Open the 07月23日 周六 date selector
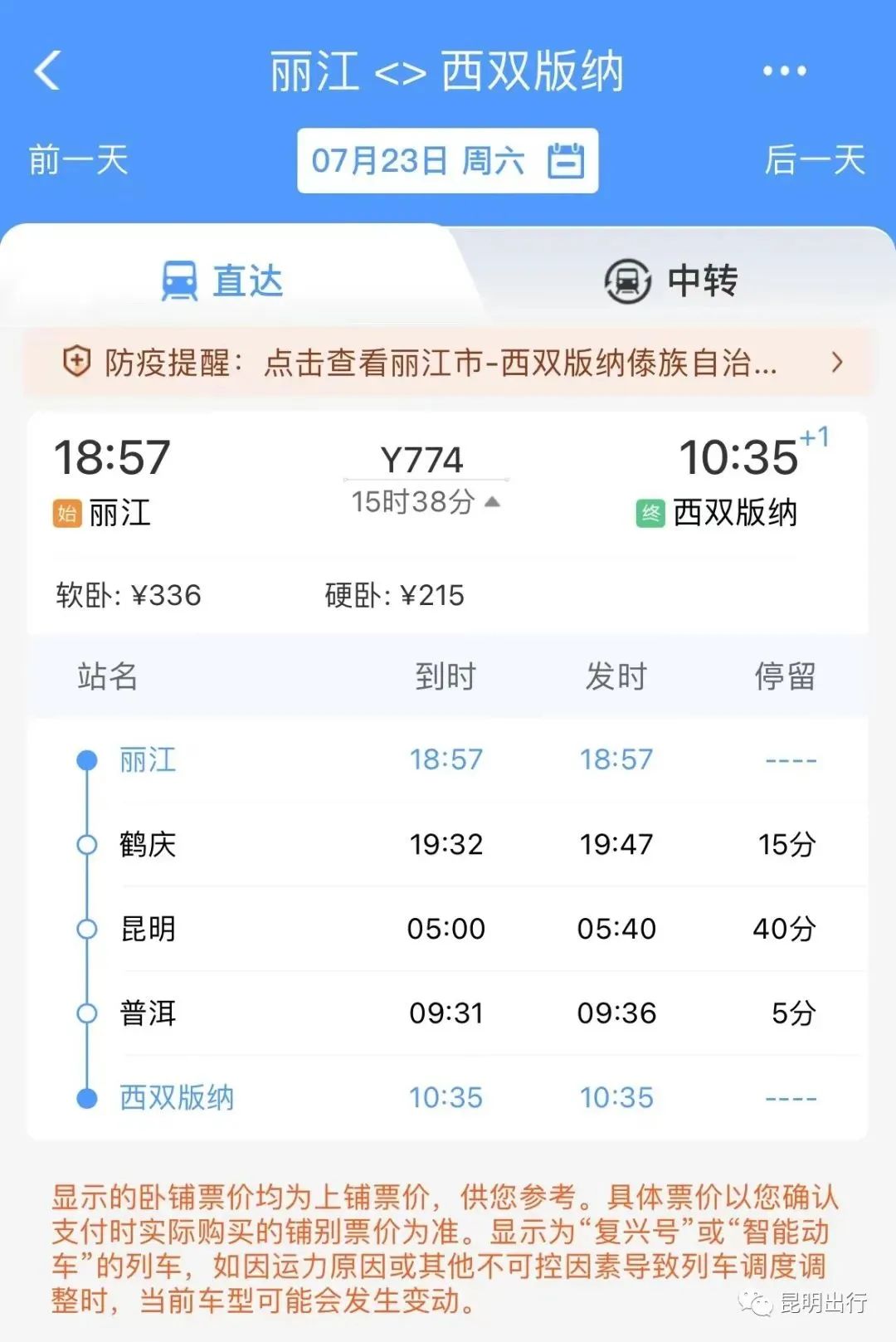 point(416,161)
